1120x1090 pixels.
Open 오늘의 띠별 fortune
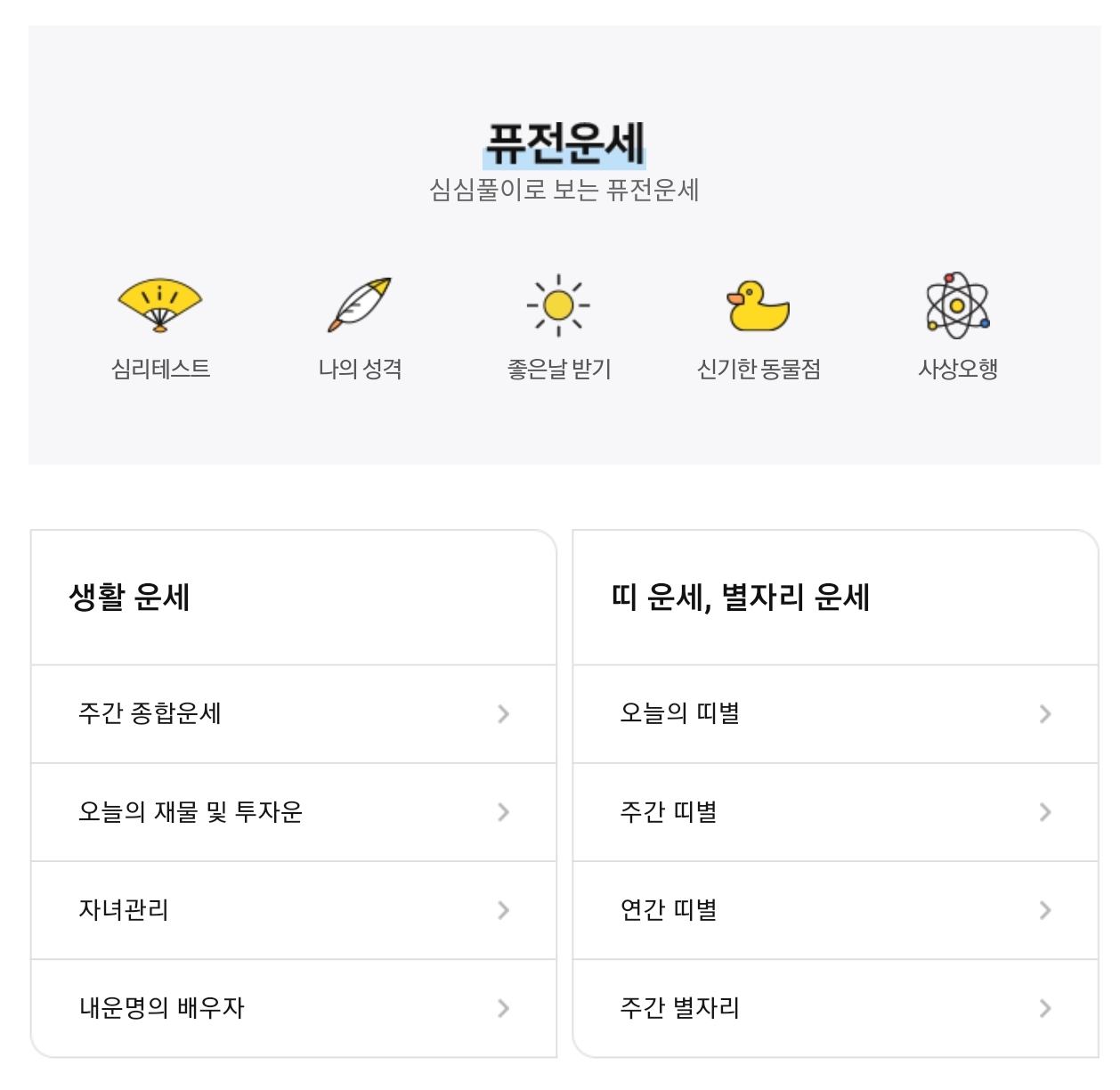835,714
